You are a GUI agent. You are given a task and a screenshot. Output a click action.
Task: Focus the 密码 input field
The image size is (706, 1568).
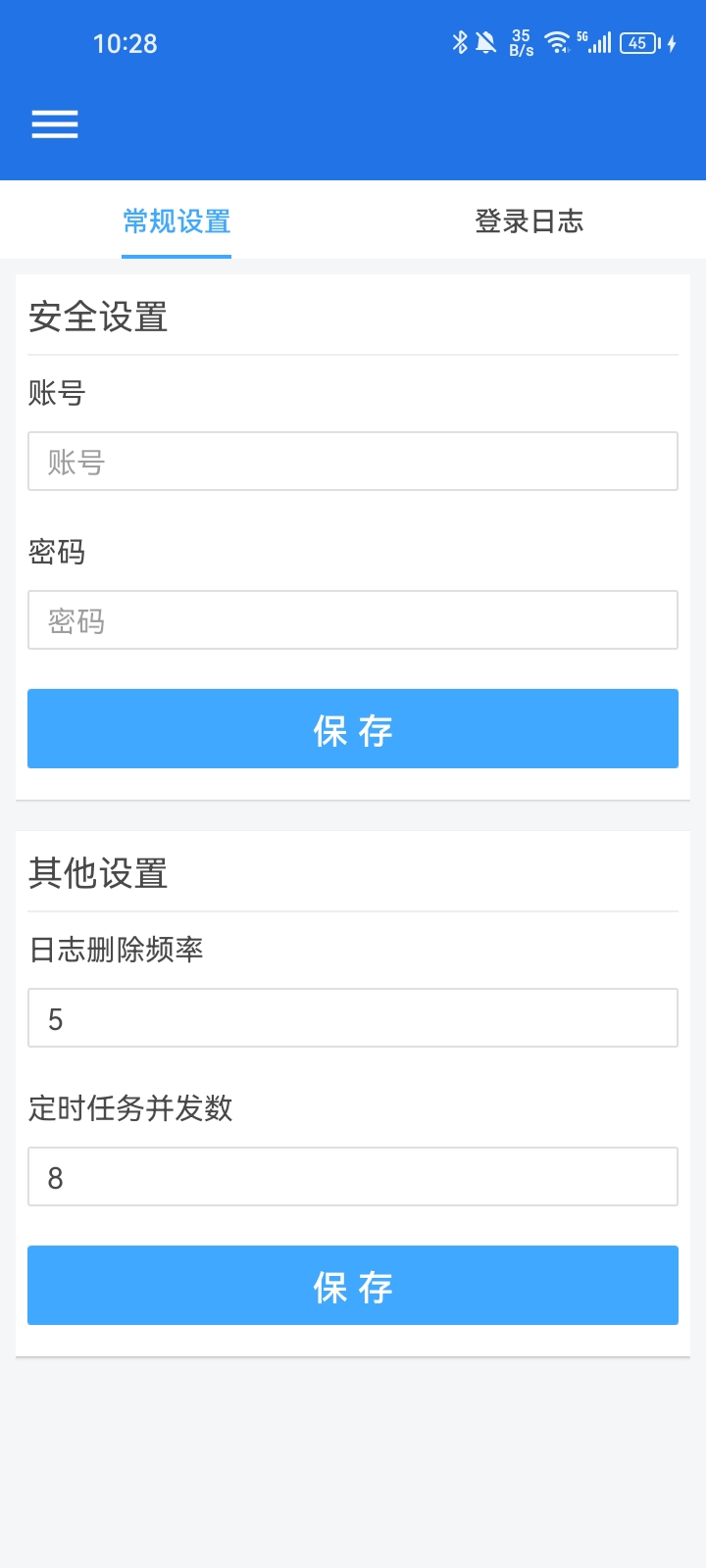pos(353,620)
